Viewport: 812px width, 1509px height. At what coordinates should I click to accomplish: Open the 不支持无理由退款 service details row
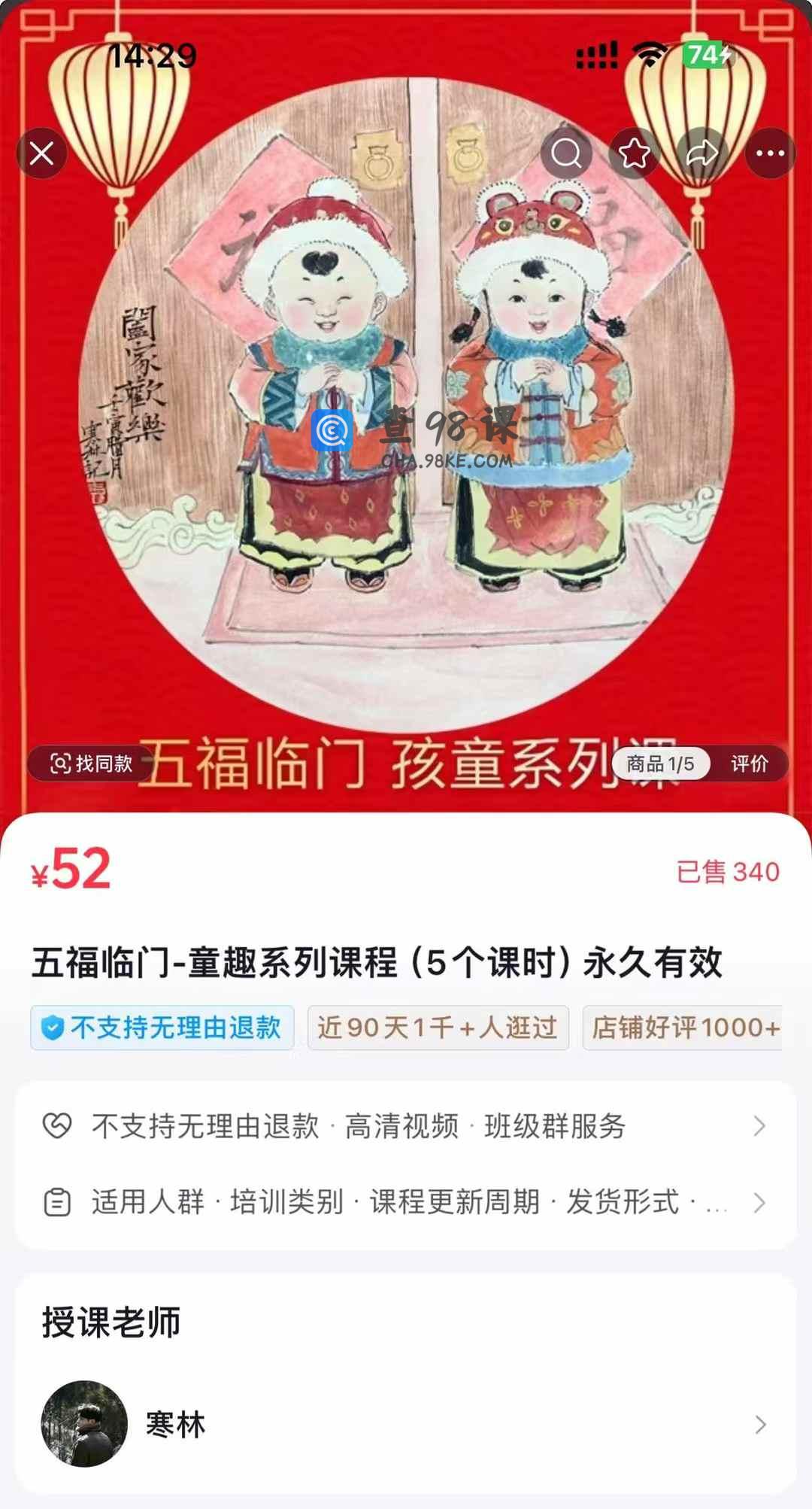pos(406,1126)
